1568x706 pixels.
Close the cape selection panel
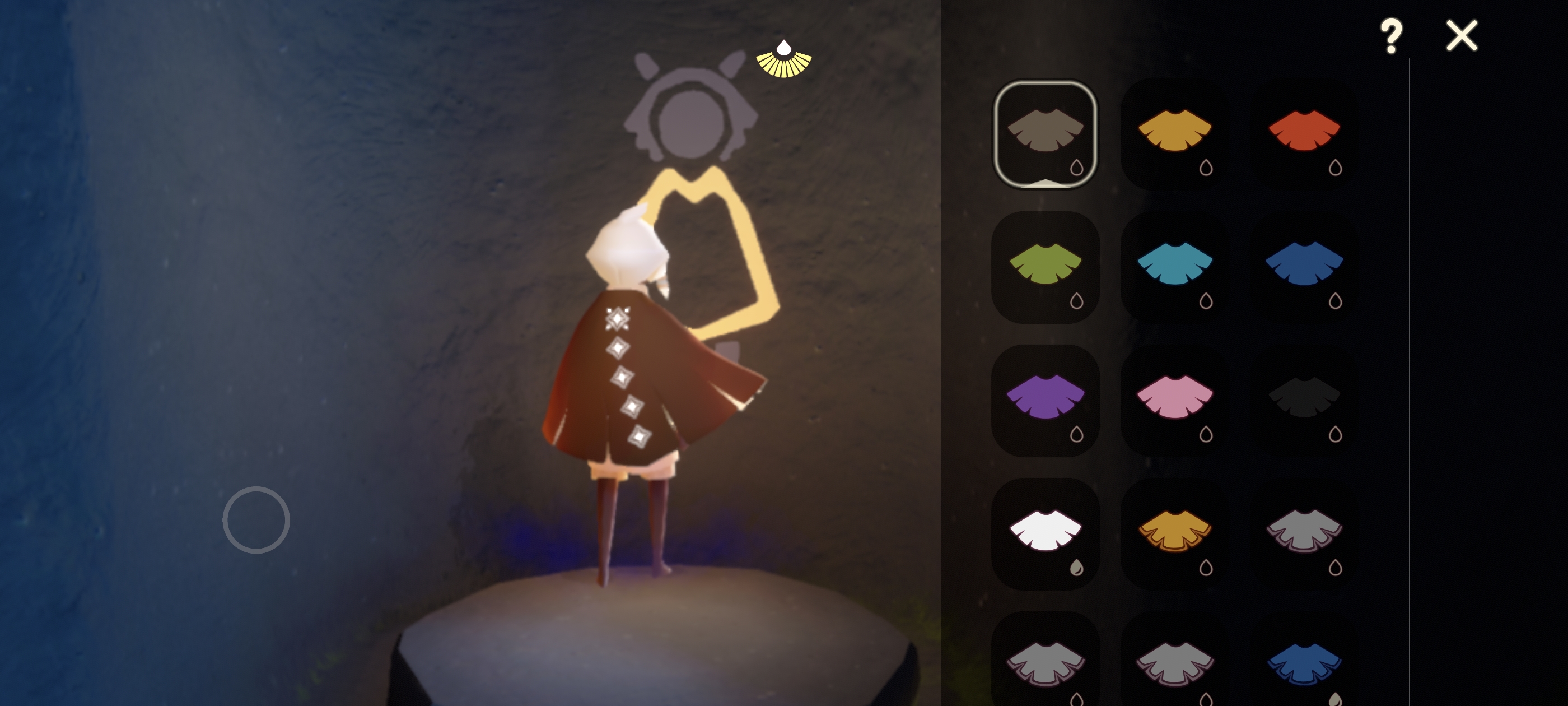(x=1462, y=36)
